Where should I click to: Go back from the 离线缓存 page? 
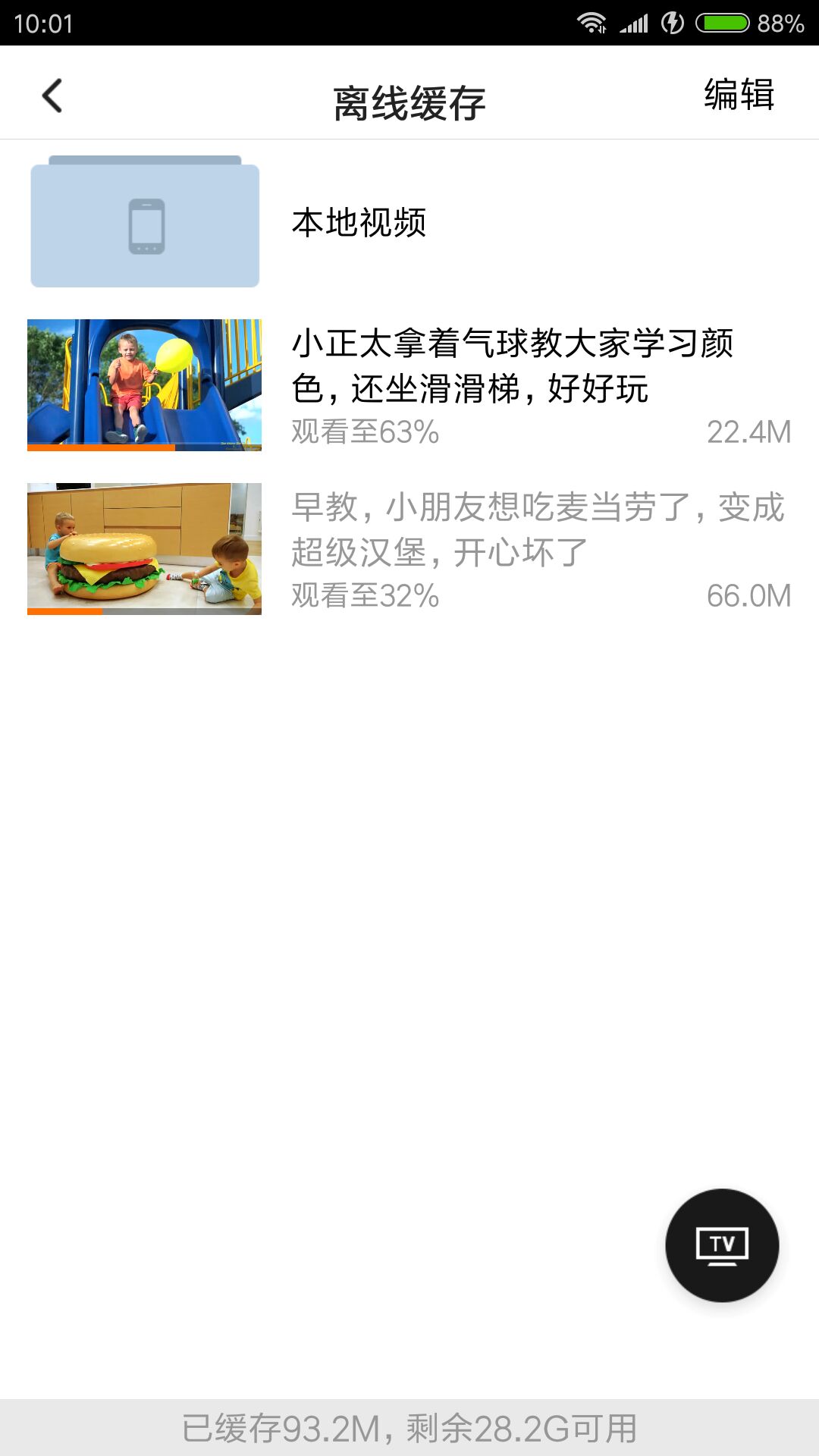click(x=52, y=96)
